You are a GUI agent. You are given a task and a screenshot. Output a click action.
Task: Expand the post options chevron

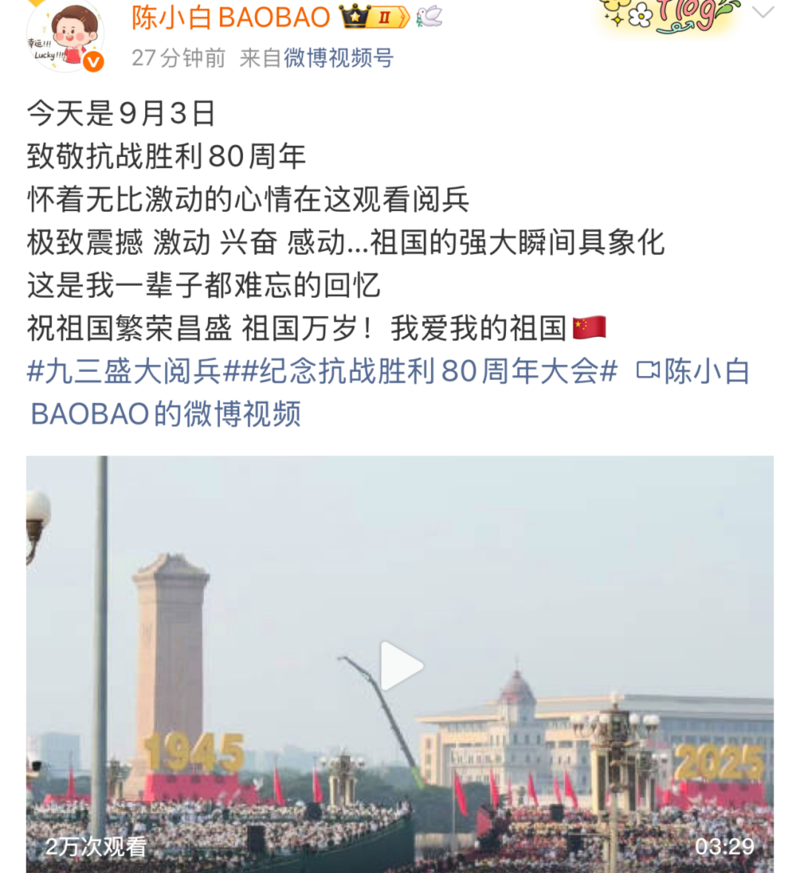[x=763, y=14]
